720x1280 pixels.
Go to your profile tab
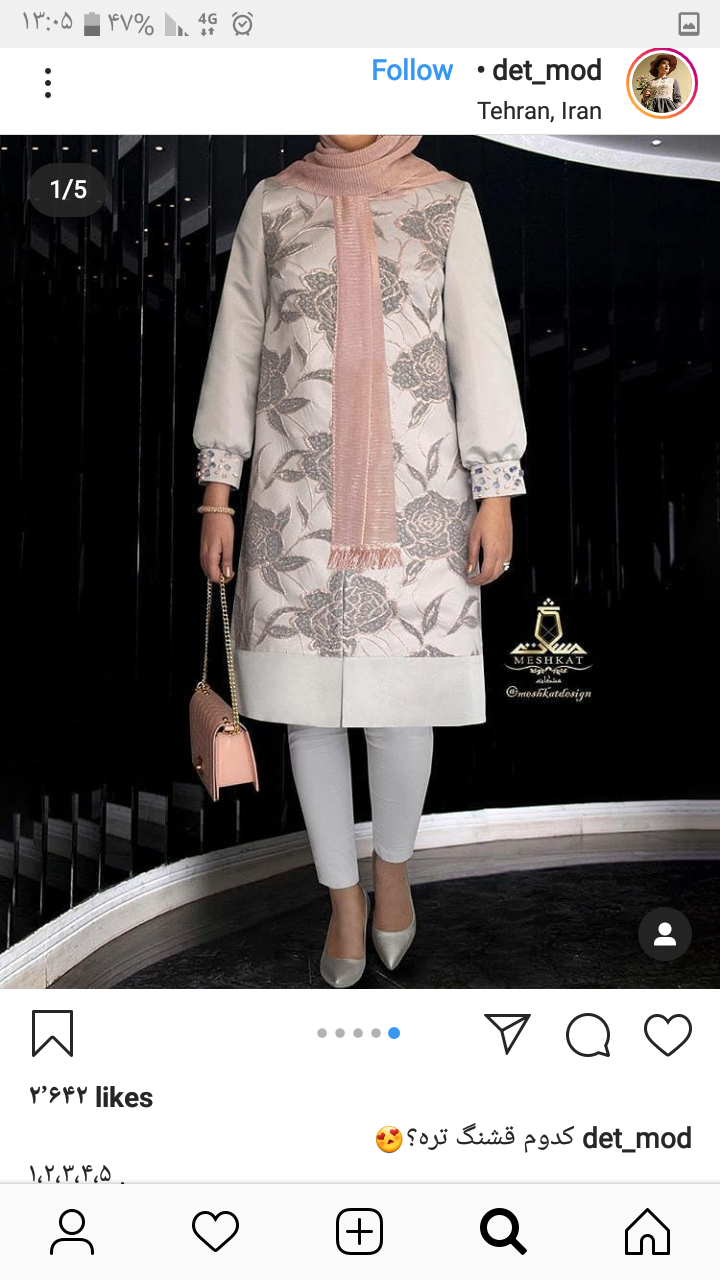coord(72,1231)
